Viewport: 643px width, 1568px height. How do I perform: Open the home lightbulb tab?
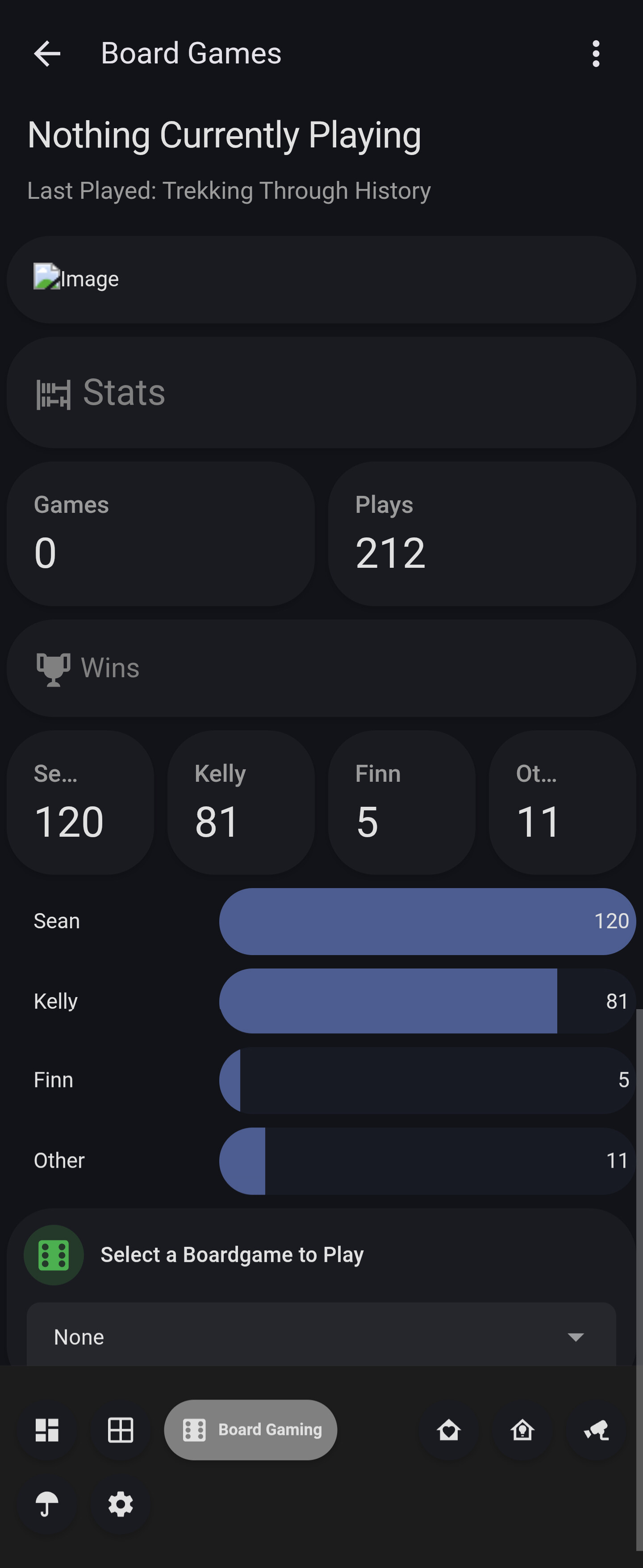tap(522, 1430)
